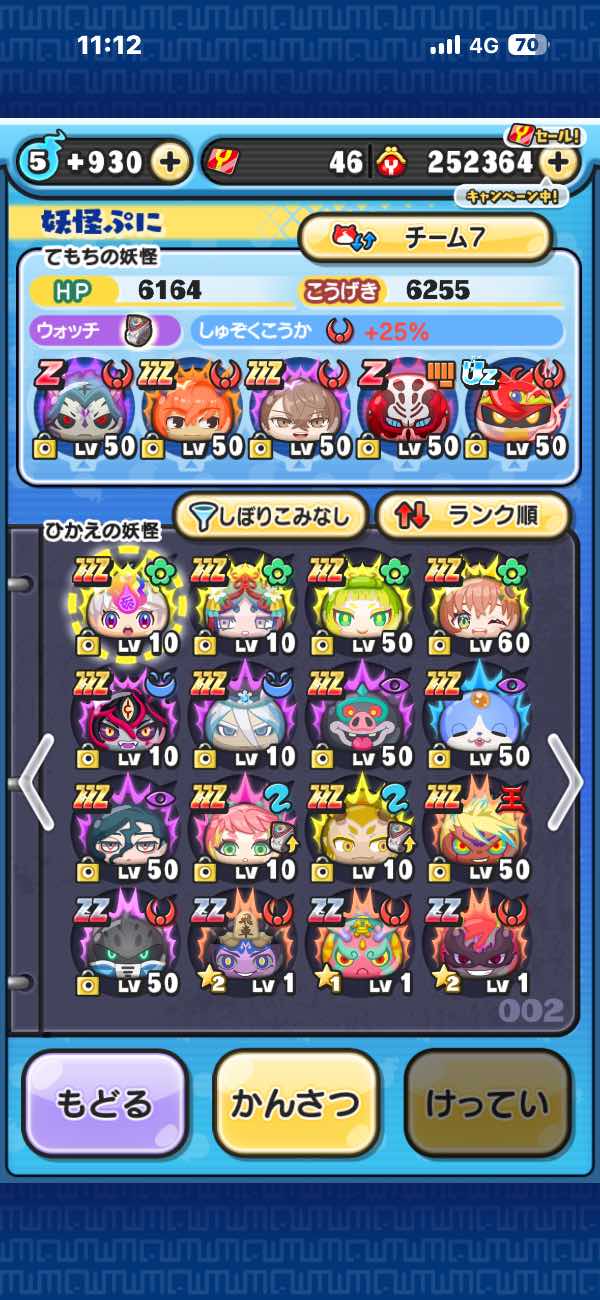The height and width of the screenshot is (1300, 600).
Task: Confirm team with けってい button
Action: coord(487,1104)
